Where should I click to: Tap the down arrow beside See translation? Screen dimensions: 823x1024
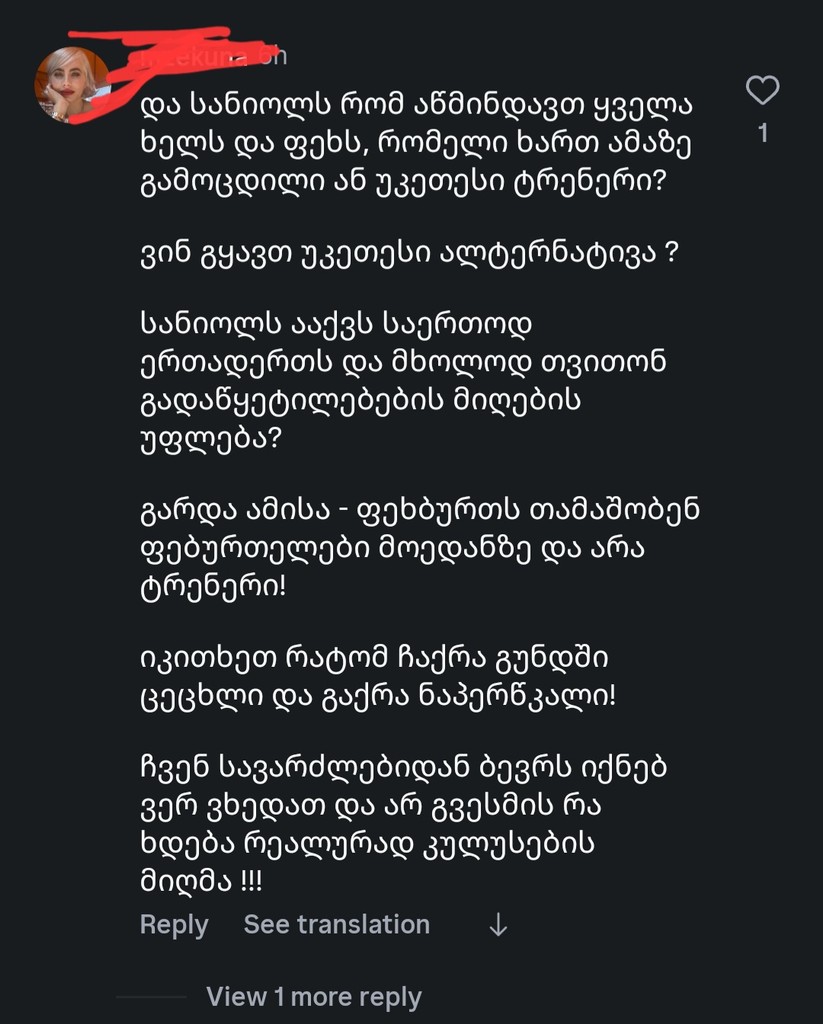point(498,926)
